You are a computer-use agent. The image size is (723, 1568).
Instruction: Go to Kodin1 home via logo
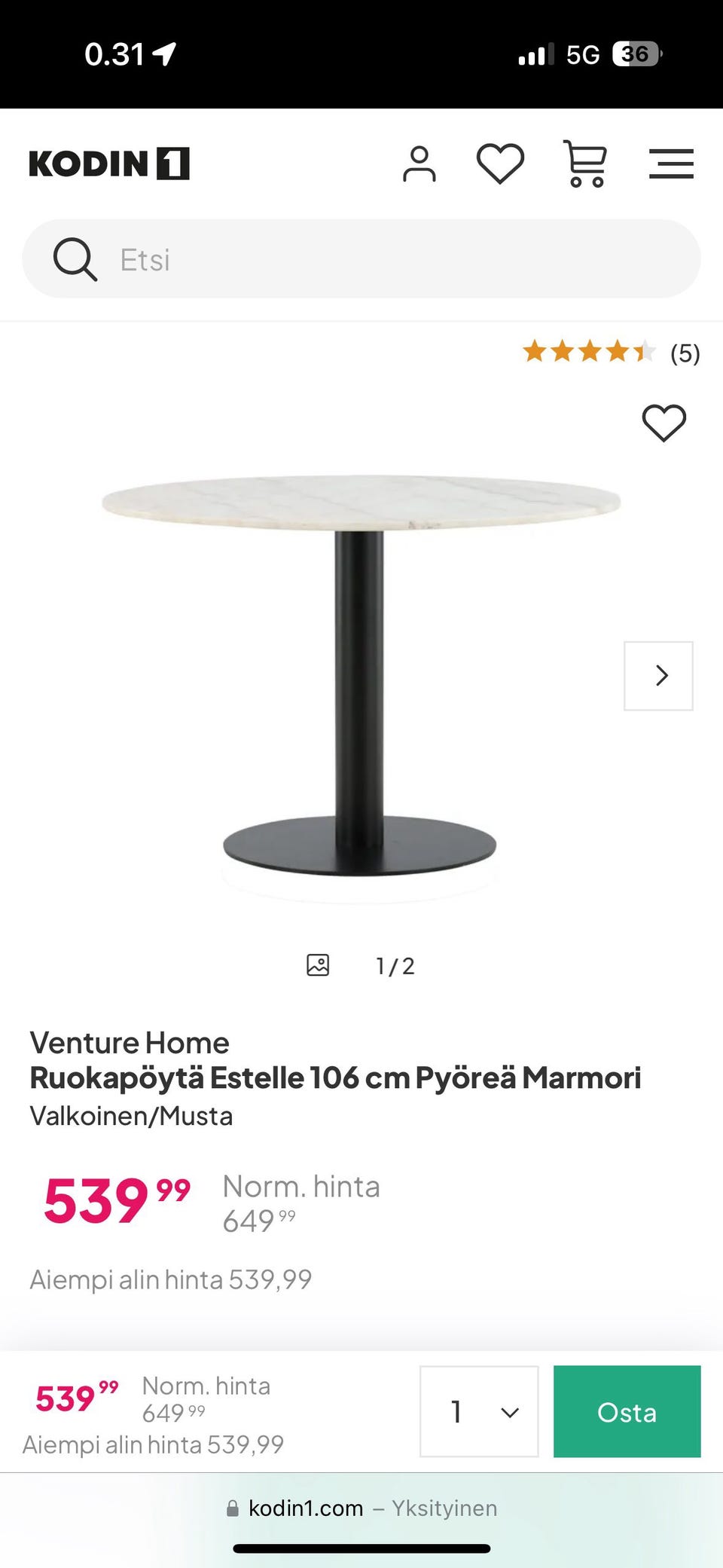tap(109, 164)
